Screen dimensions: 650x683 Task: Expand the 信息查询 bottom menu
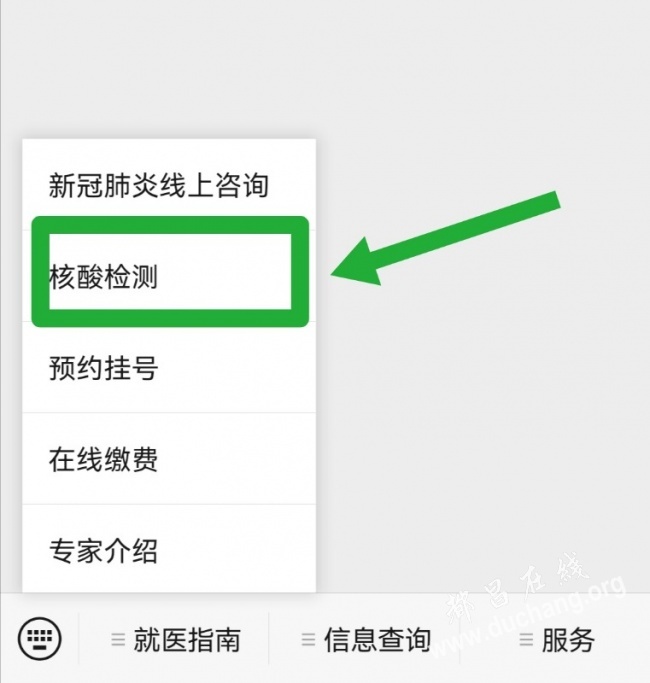[x=365, y=639]
